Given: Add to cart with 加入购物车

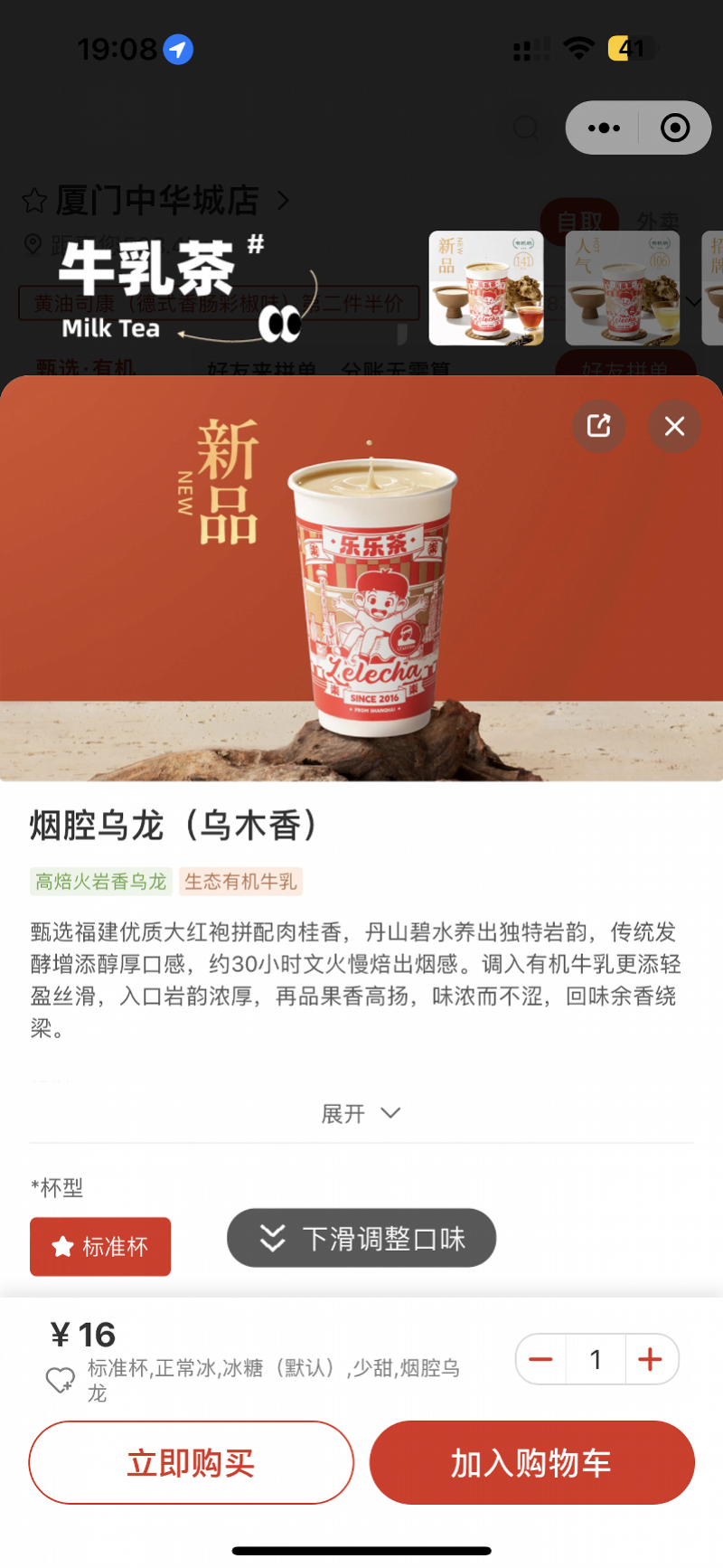Looking at the screenshot, I should (x=531, y=1462).
